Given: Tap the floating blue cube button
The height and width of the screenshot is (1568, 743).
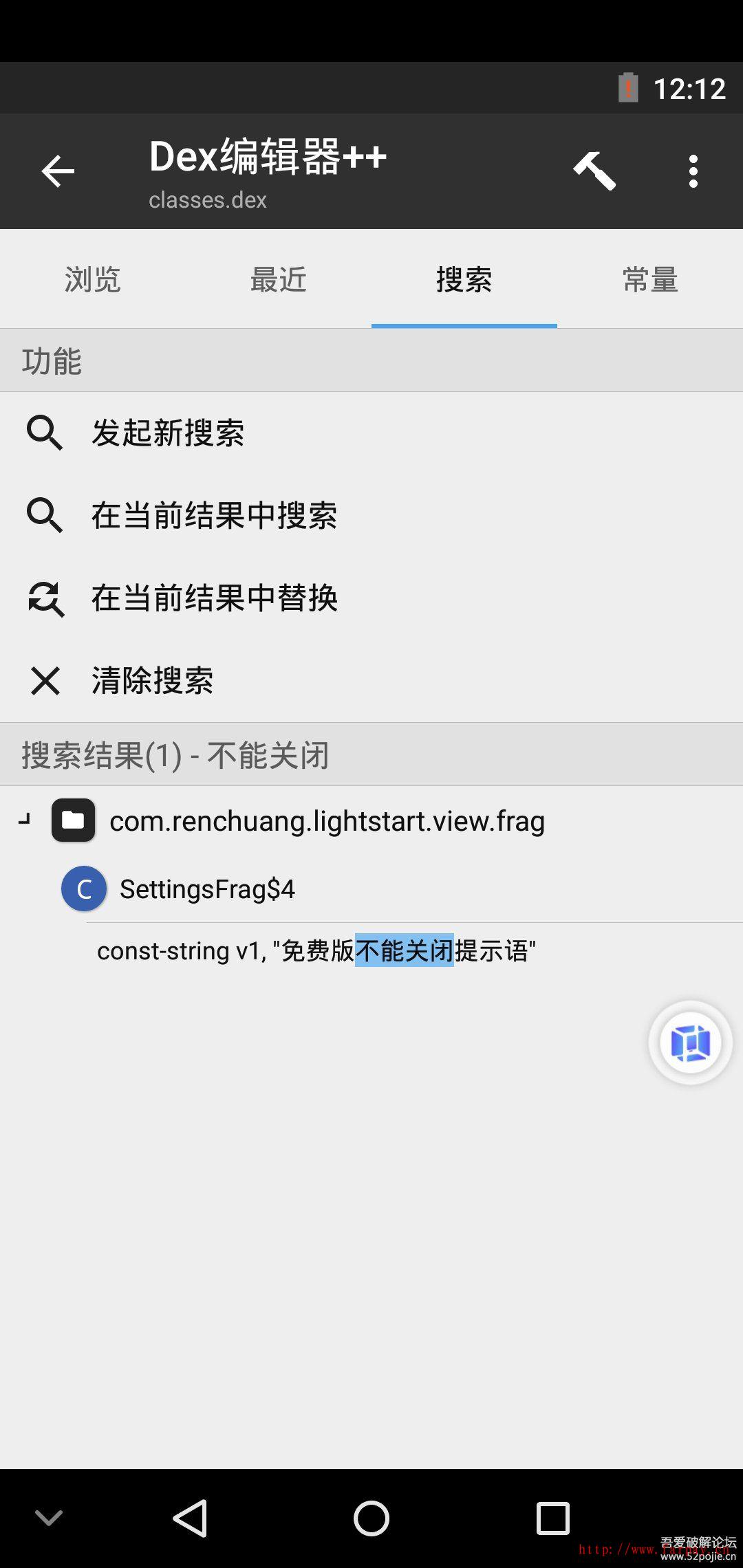Looking at the screenshot, I should [x=690, y=1043].
